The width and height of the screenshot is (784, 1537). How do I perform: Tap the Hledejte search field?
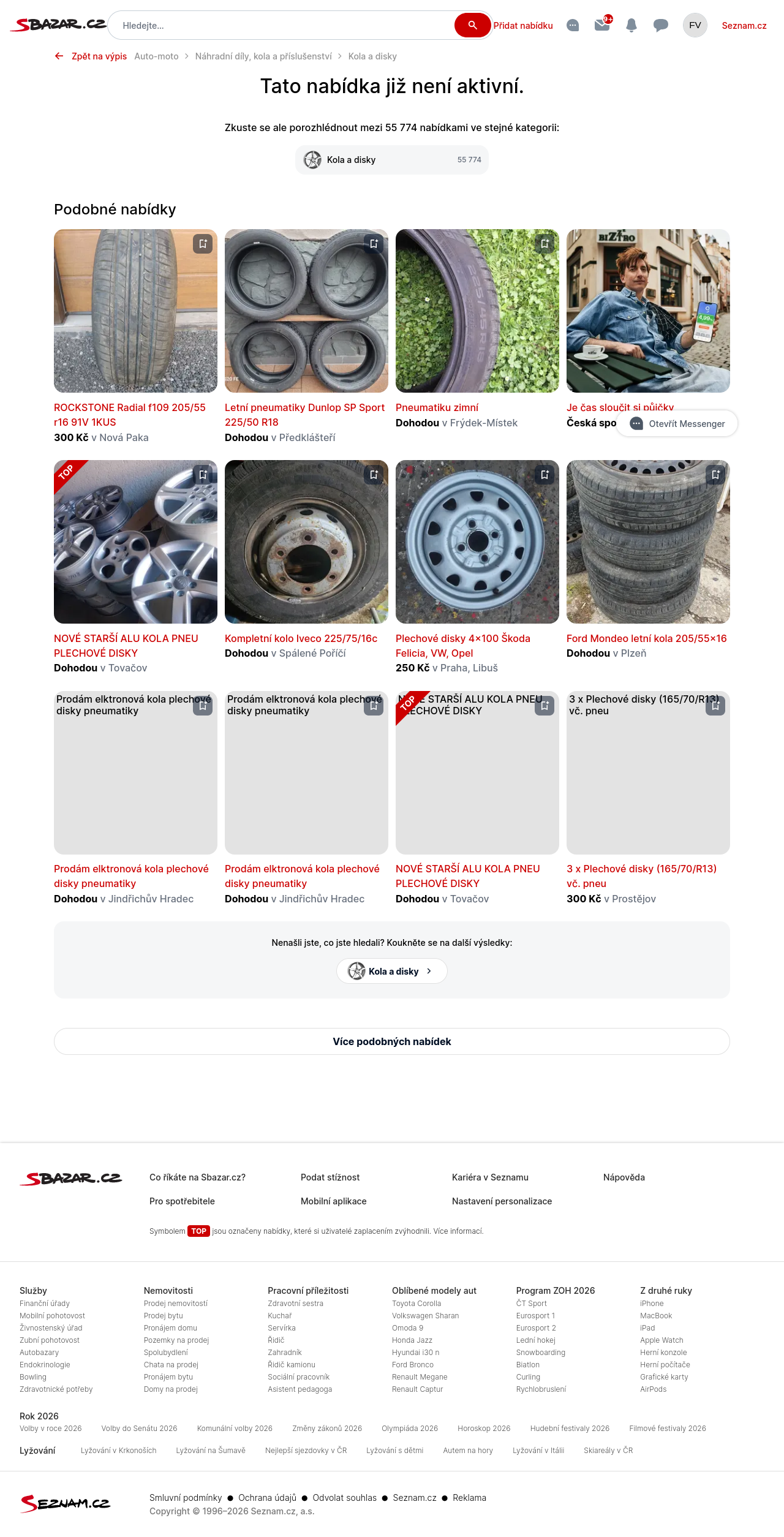[x=282, y=26]
